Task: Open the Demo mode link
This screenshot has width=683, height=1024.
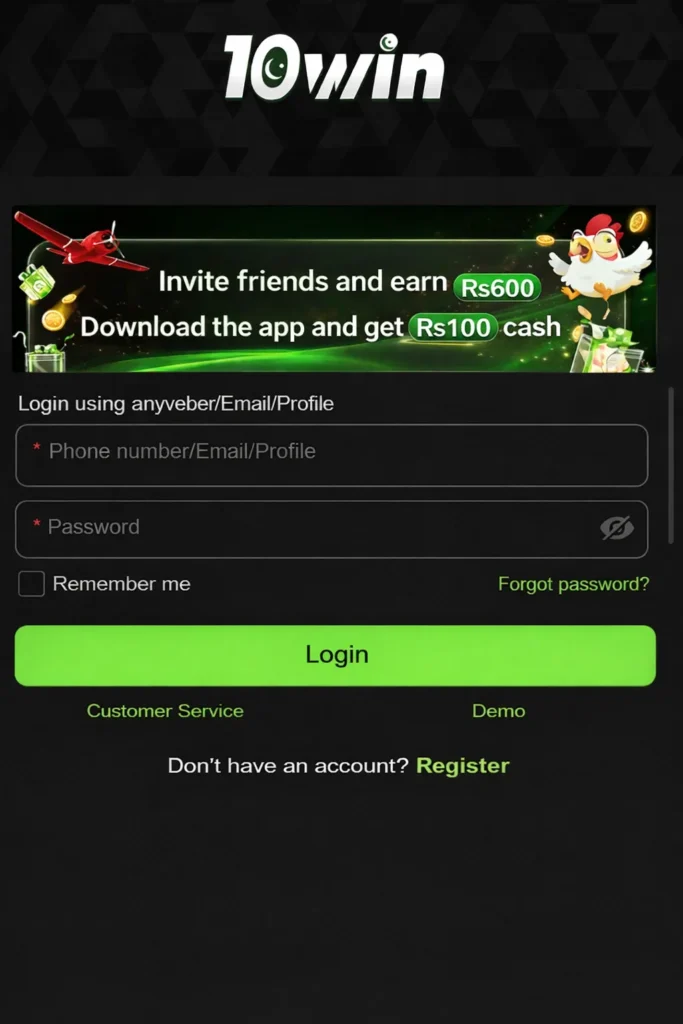Action: pyautogui.click(x=498, y=711)
